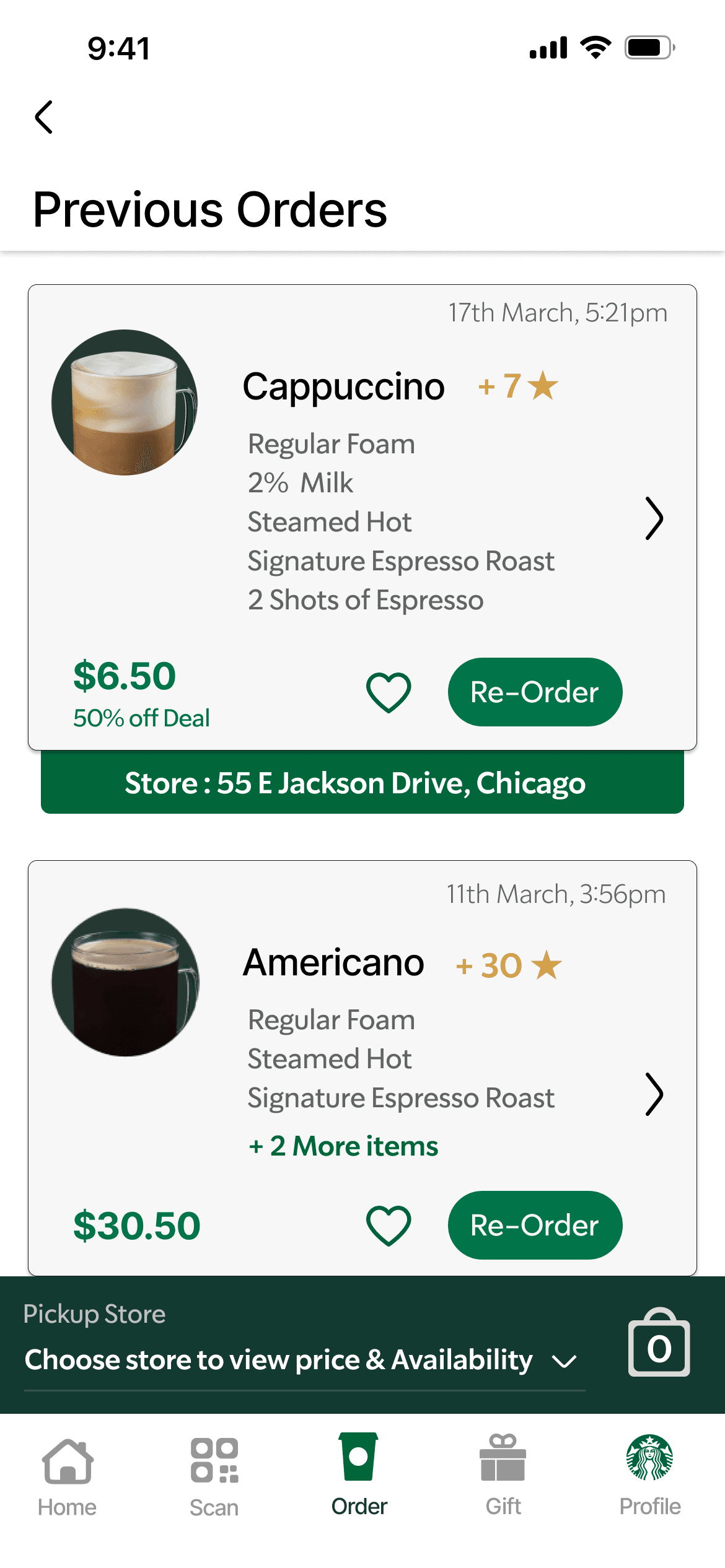Screen dimensions: 725x1568
Task: Open the shopping bag
Action: tap(659, 1343)
